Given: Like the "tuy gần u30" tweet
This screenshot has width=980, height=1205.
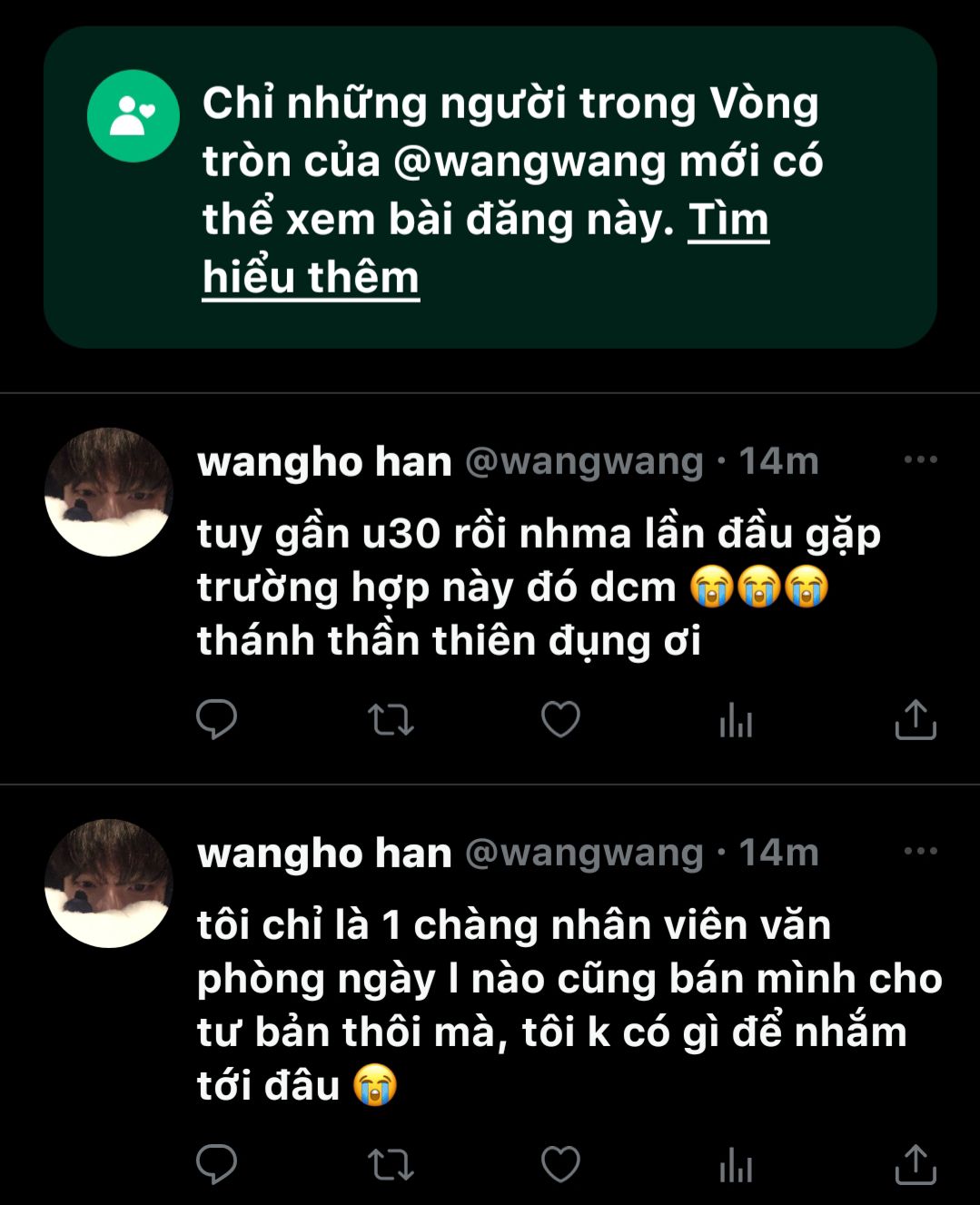Looking at the screenshot, I should (560, 720).
